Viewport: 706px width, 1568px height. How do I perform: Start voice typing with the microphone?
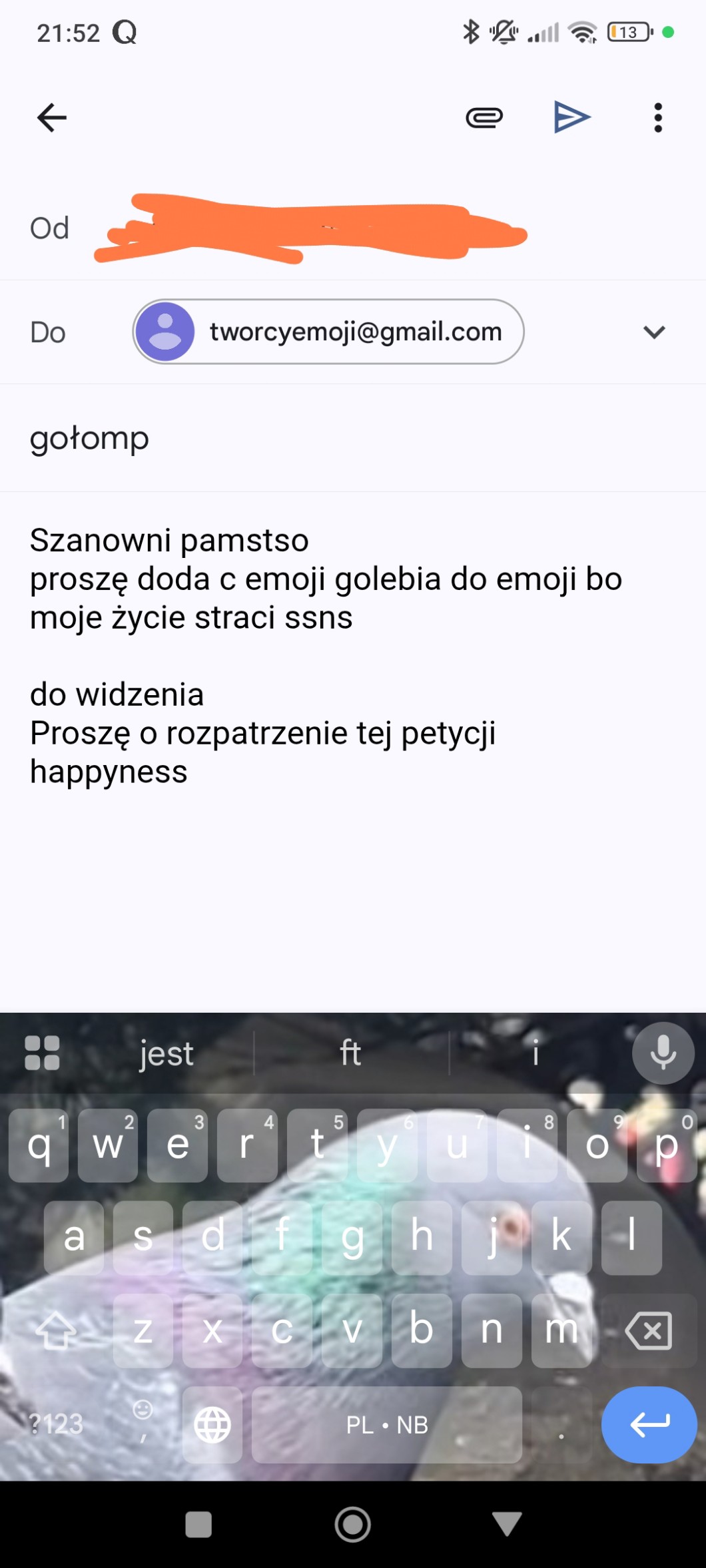coord(663,1053)
